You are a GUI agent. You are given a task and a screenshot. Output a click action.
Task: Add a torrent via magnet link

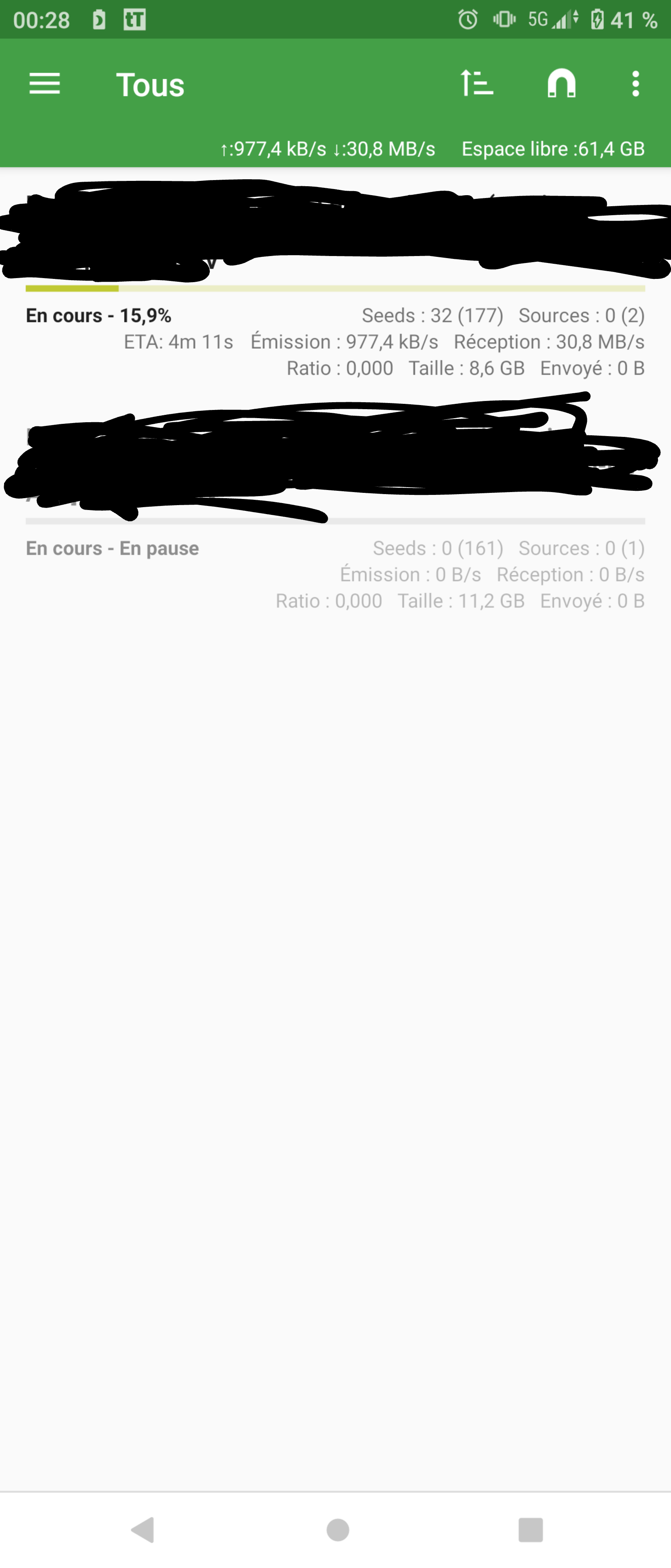pos(561,83)
